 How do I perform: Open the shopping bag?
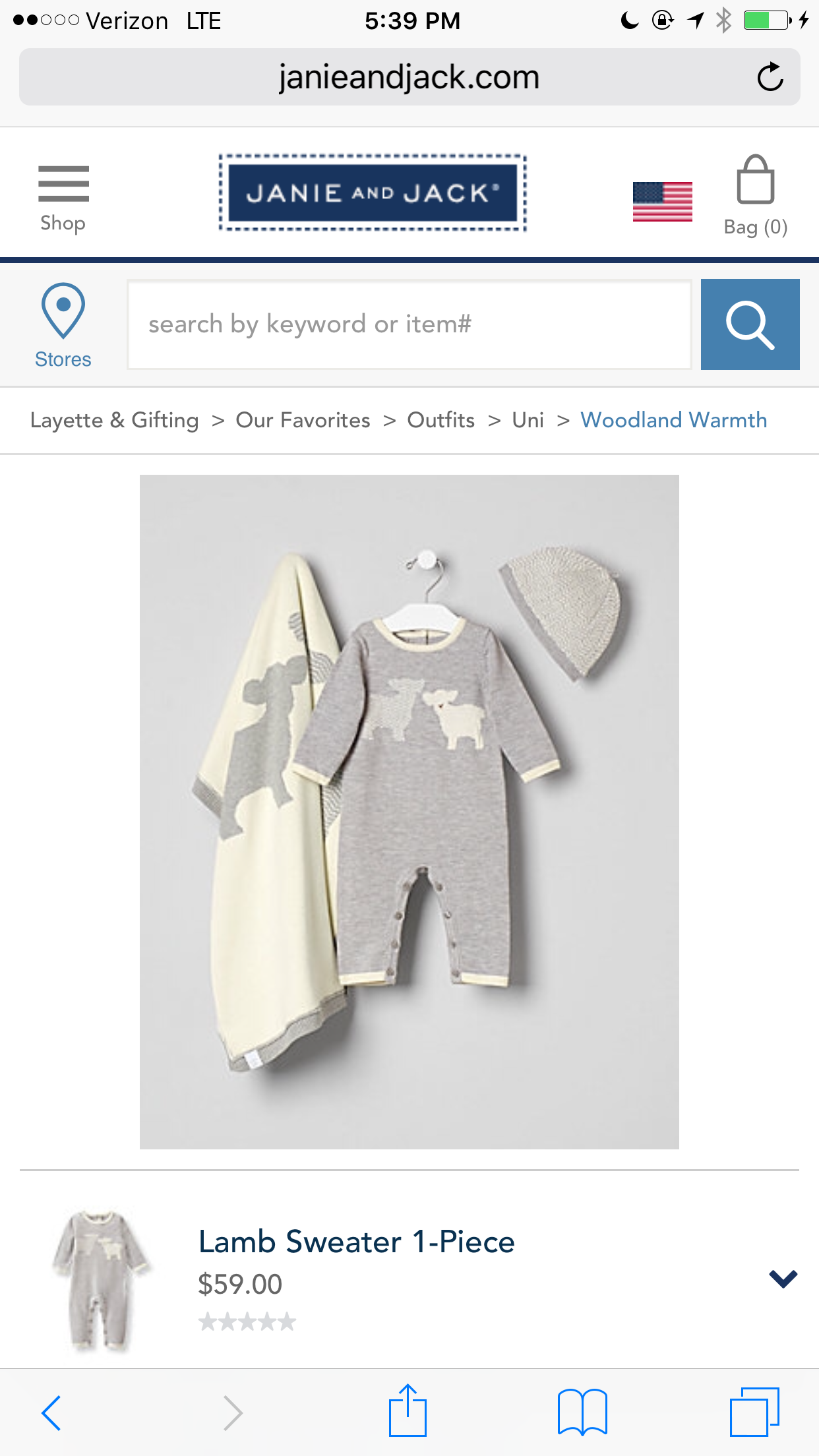[x=755, y=196]
